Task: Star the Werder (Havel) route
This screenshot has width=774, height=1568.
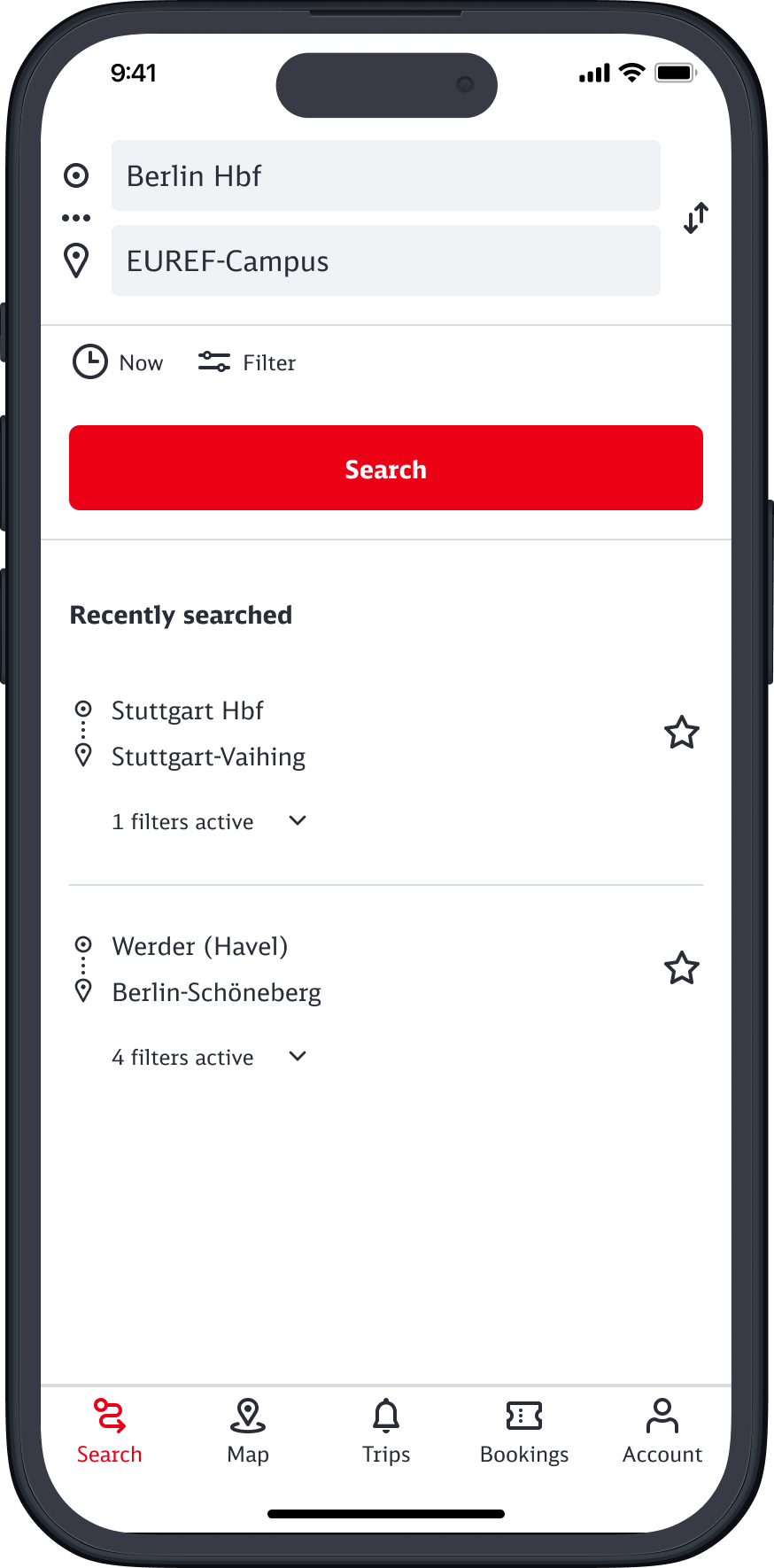Action: pos(682,968)
